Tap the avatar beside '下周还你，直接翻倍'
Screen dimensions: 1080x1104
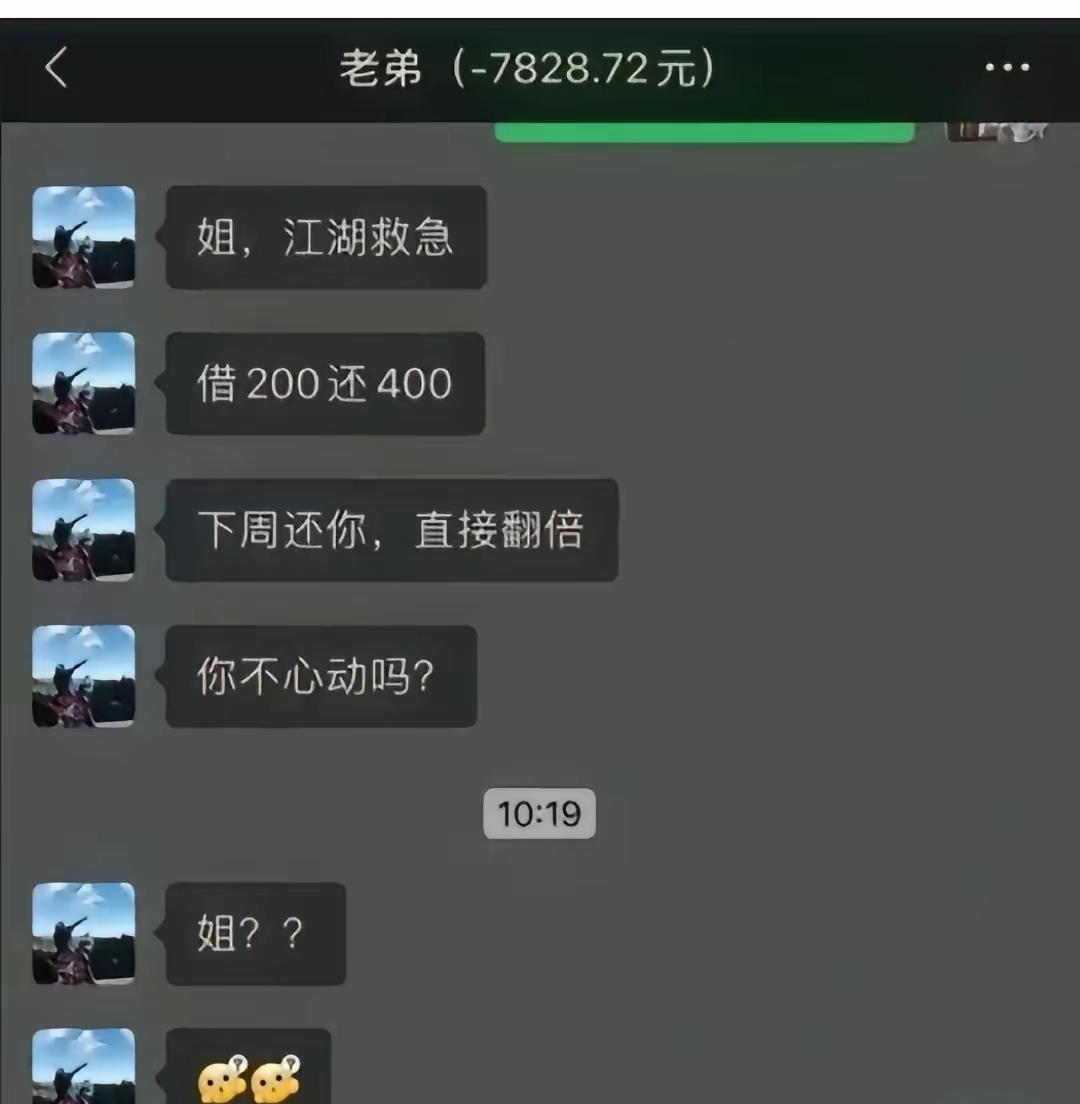point(83,530)
